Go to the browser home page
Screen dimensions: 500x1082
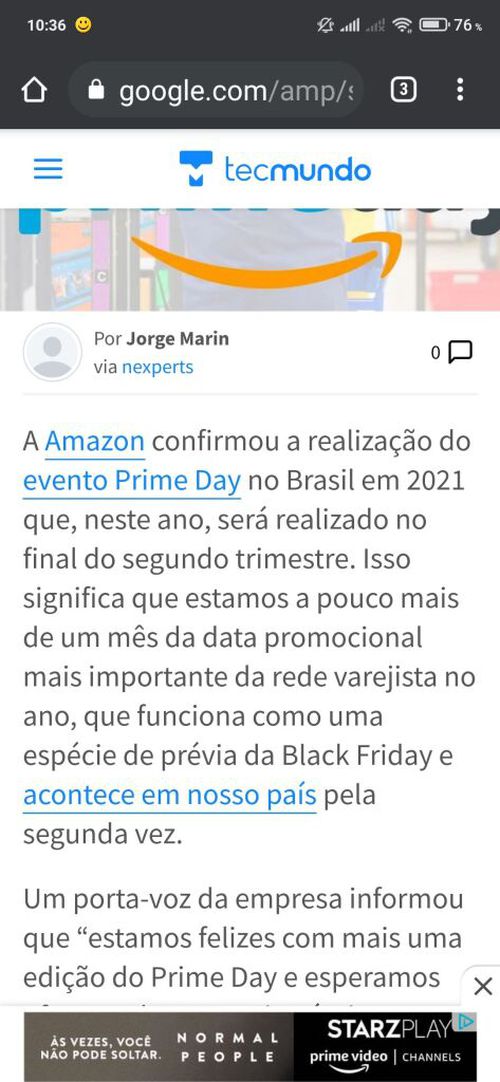pyautogui.click(x=34, y=90)
